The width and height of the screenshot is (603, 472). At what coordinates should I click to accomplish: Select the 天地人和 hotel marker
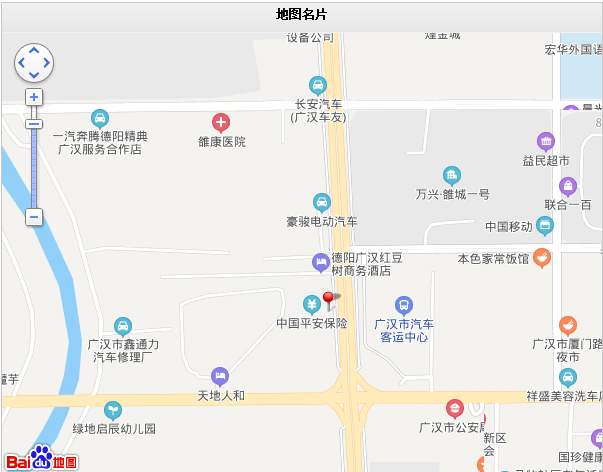pyautogui.click(x=220, y=377)
